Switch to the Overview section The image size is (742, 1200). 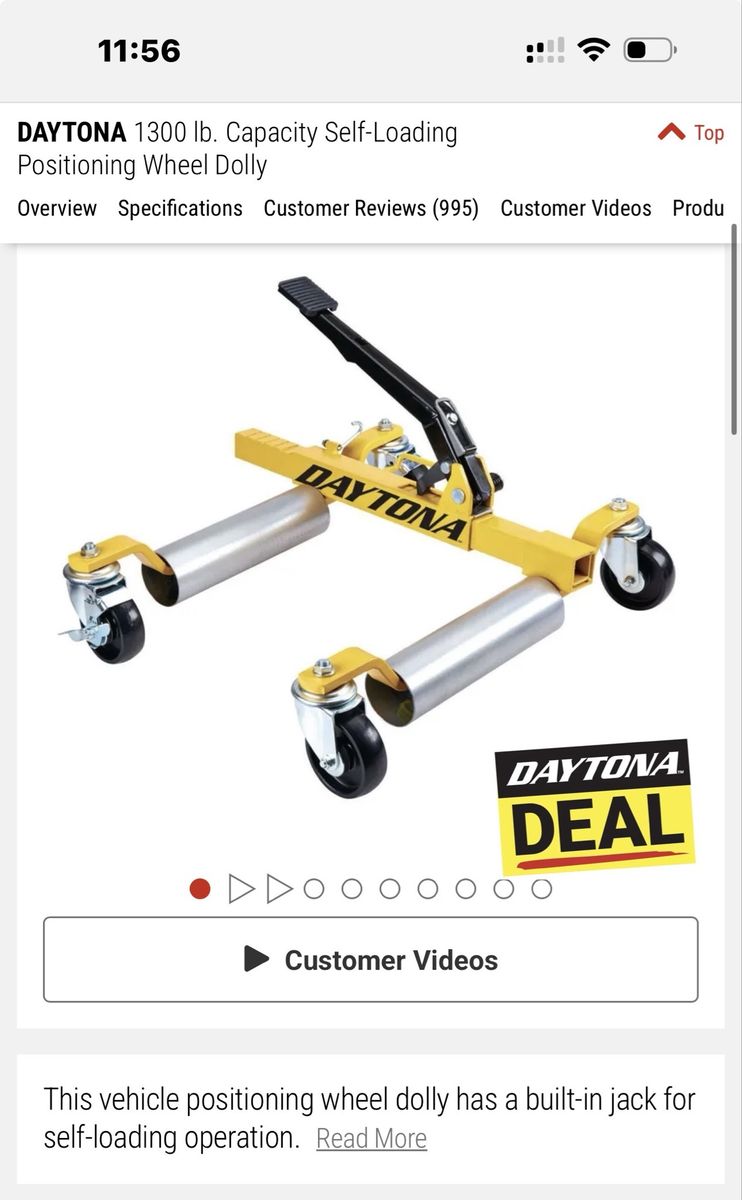coord(57,208)
